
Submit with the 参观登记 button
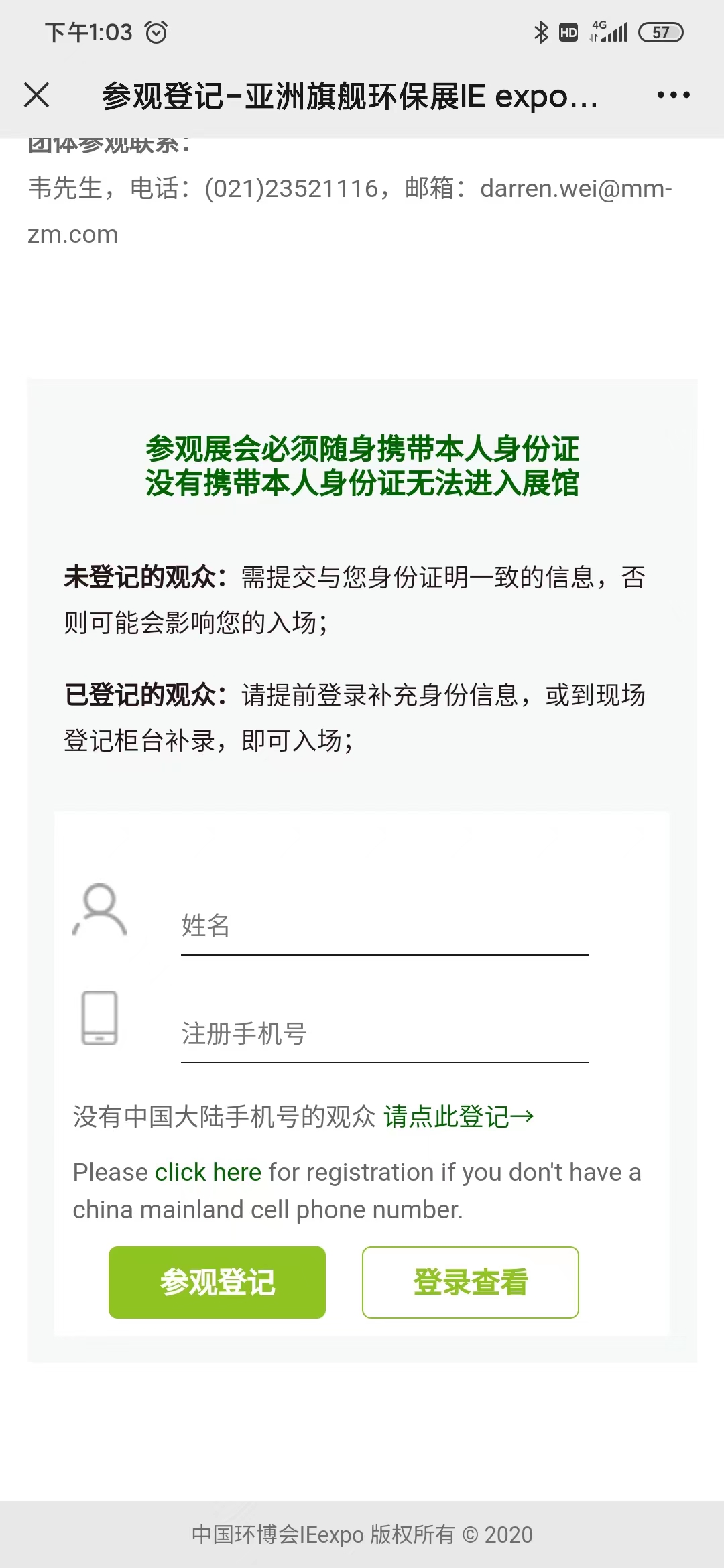click(217, 1283)
